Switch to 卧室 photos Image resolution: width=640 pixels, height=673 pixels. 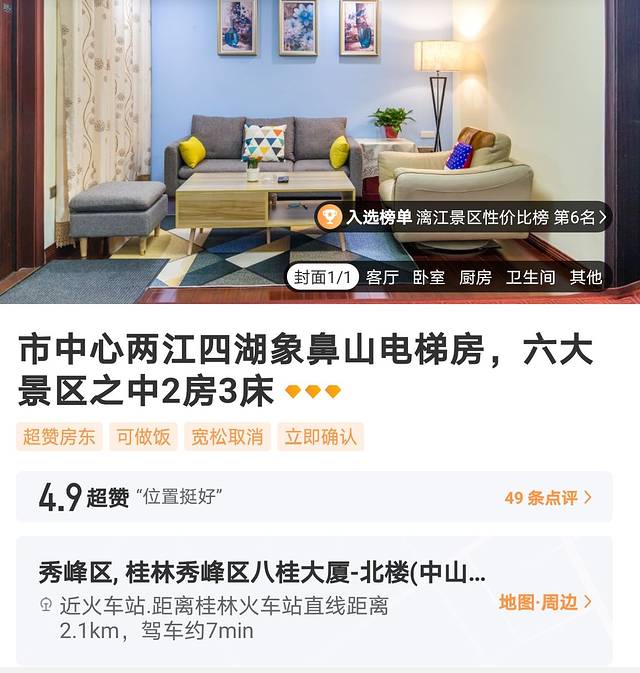429,277
